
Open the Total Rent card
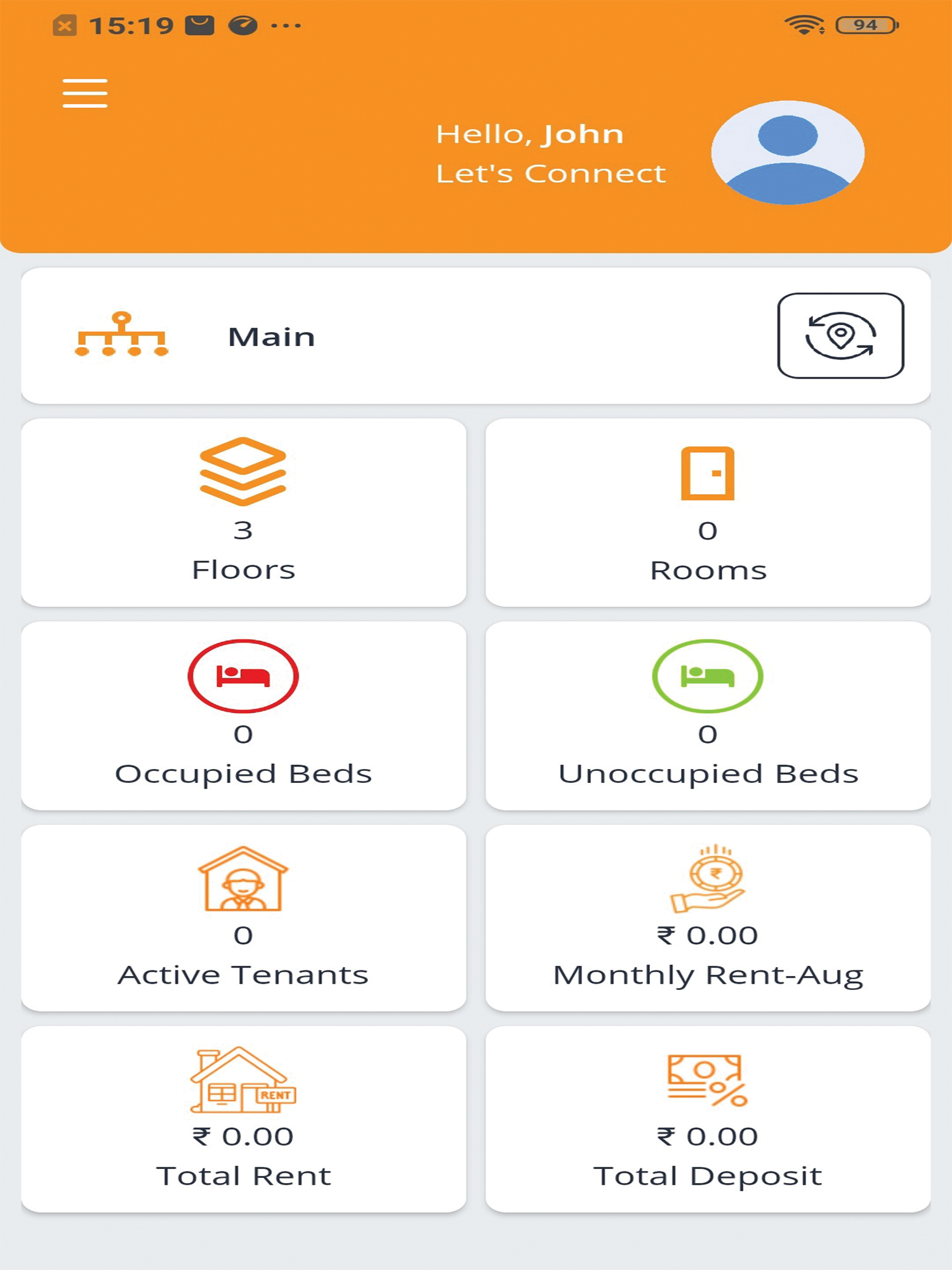pyautogui.click(x=244, y=1119)
